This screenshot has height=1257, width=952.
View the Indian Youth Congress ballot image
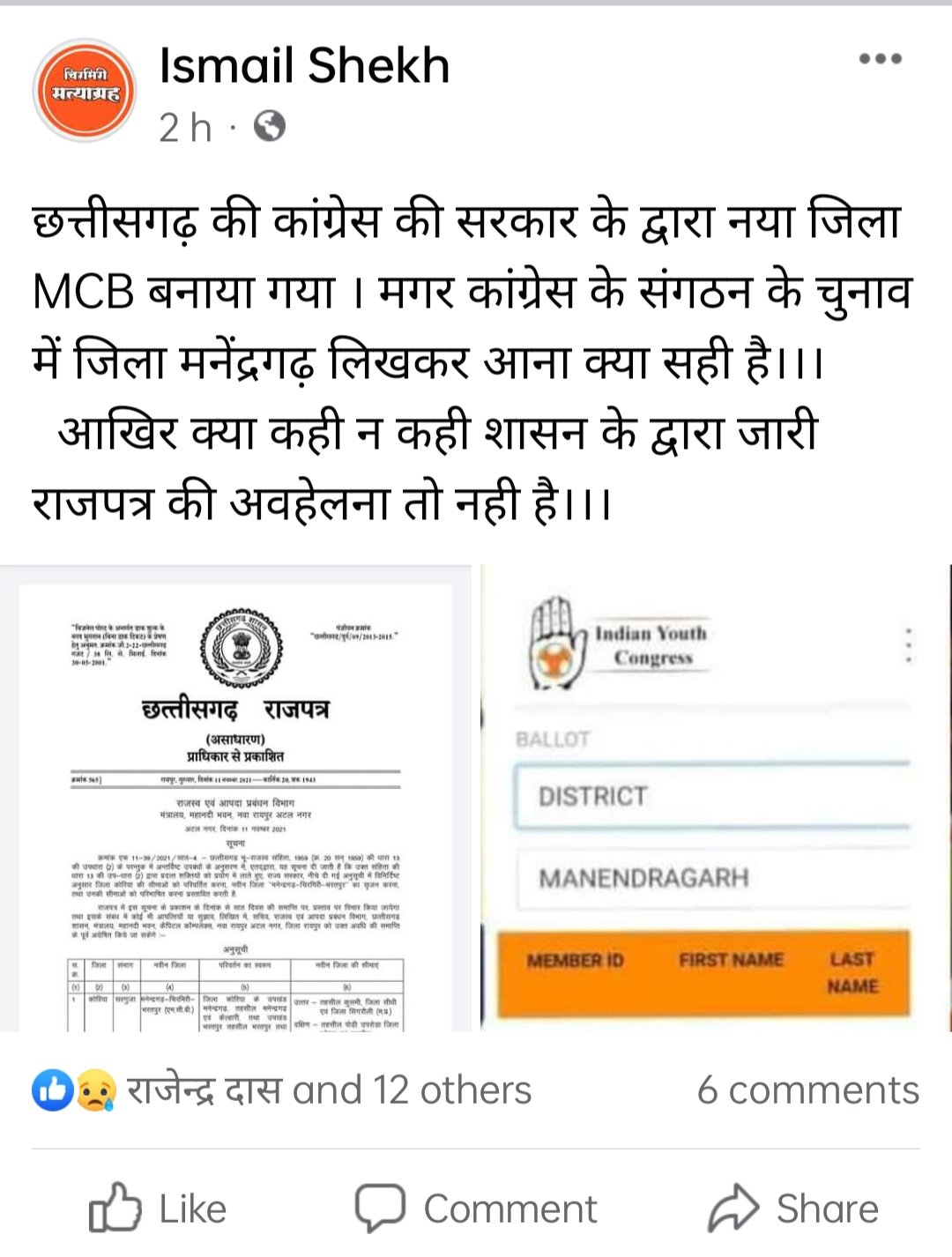point(716,798)
